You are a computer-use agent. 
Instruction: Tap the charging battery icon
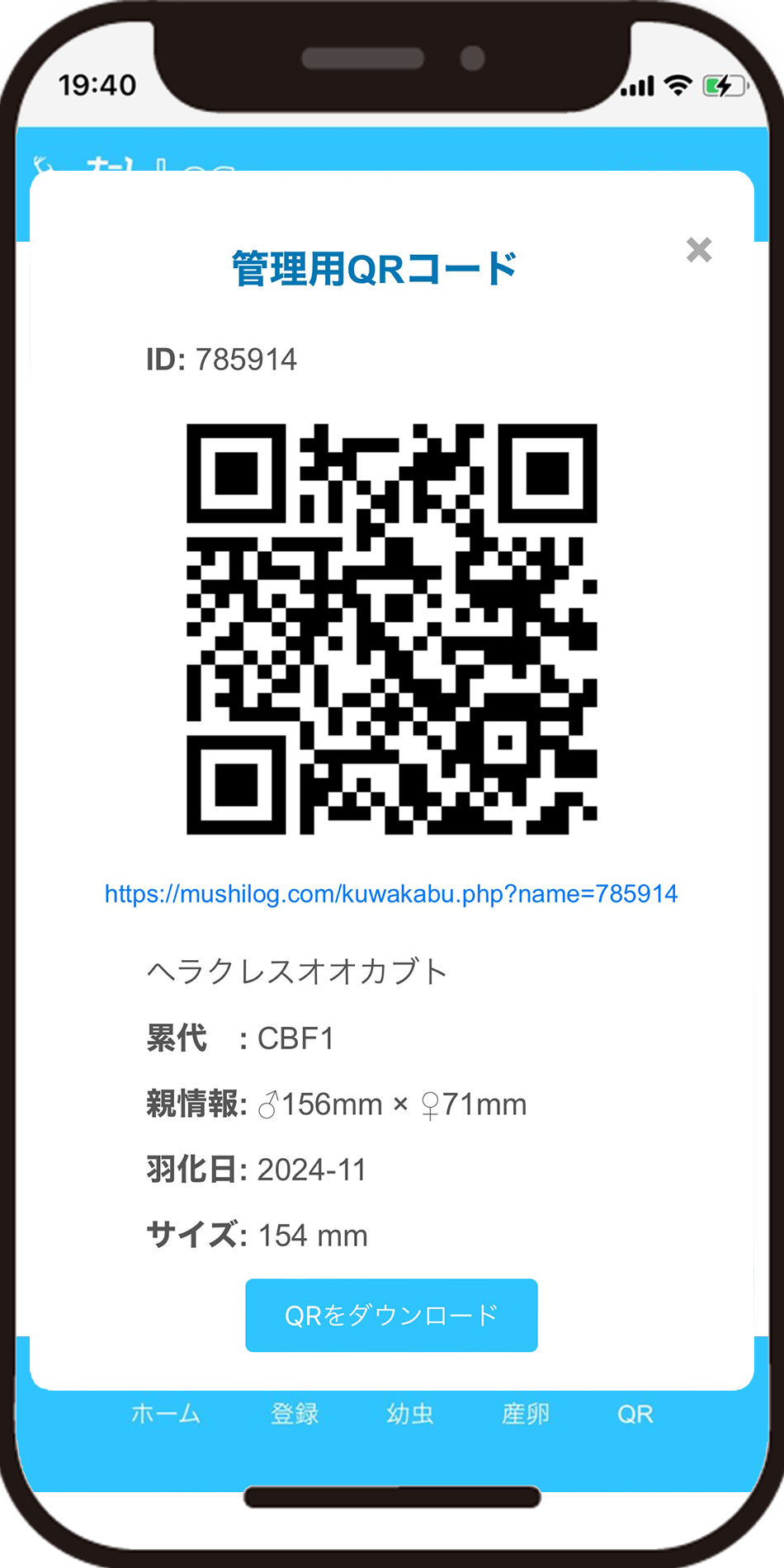(724, 83)
